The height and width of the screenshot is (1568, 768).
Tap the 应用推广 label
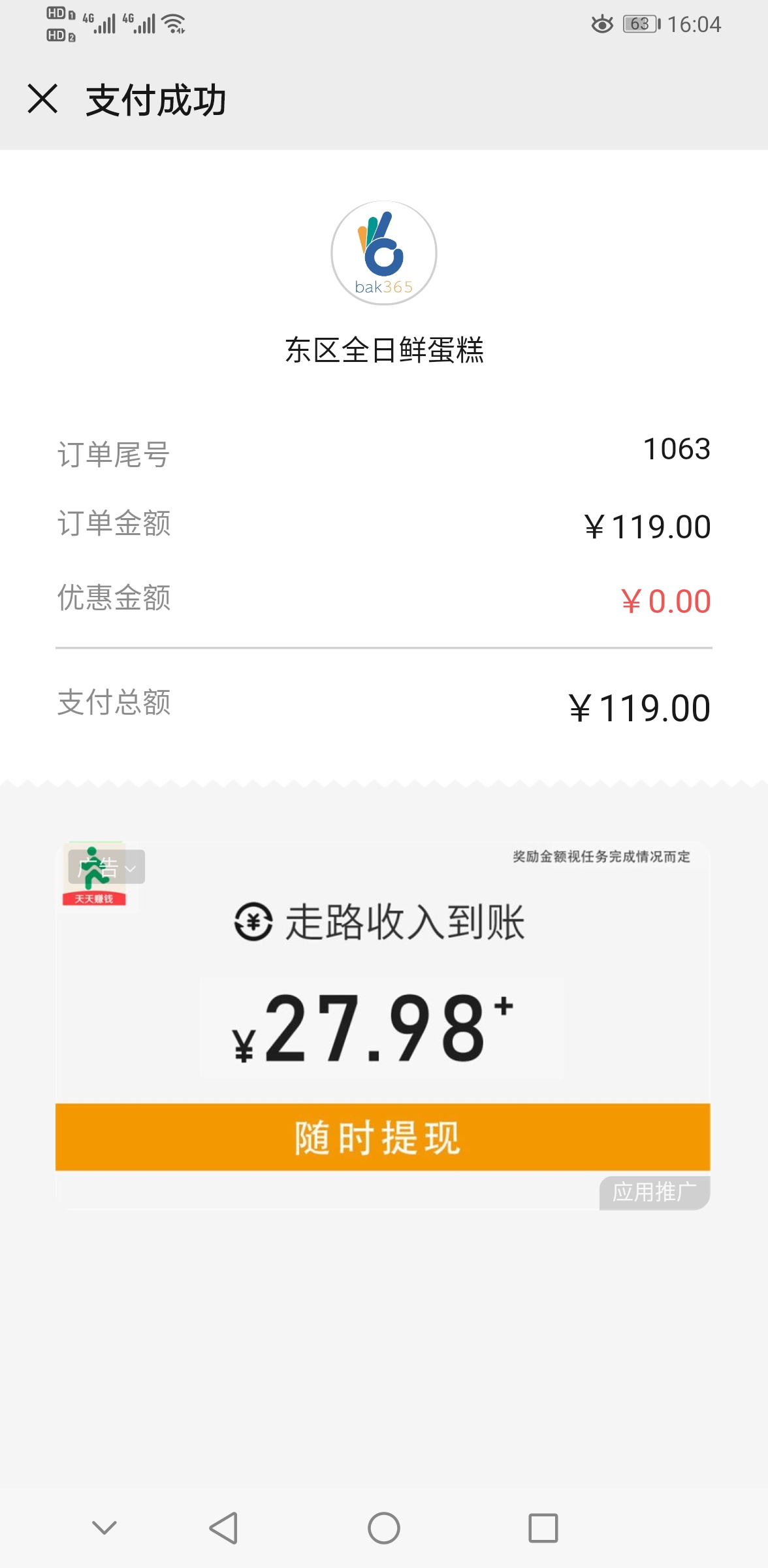click(654, 1192)
